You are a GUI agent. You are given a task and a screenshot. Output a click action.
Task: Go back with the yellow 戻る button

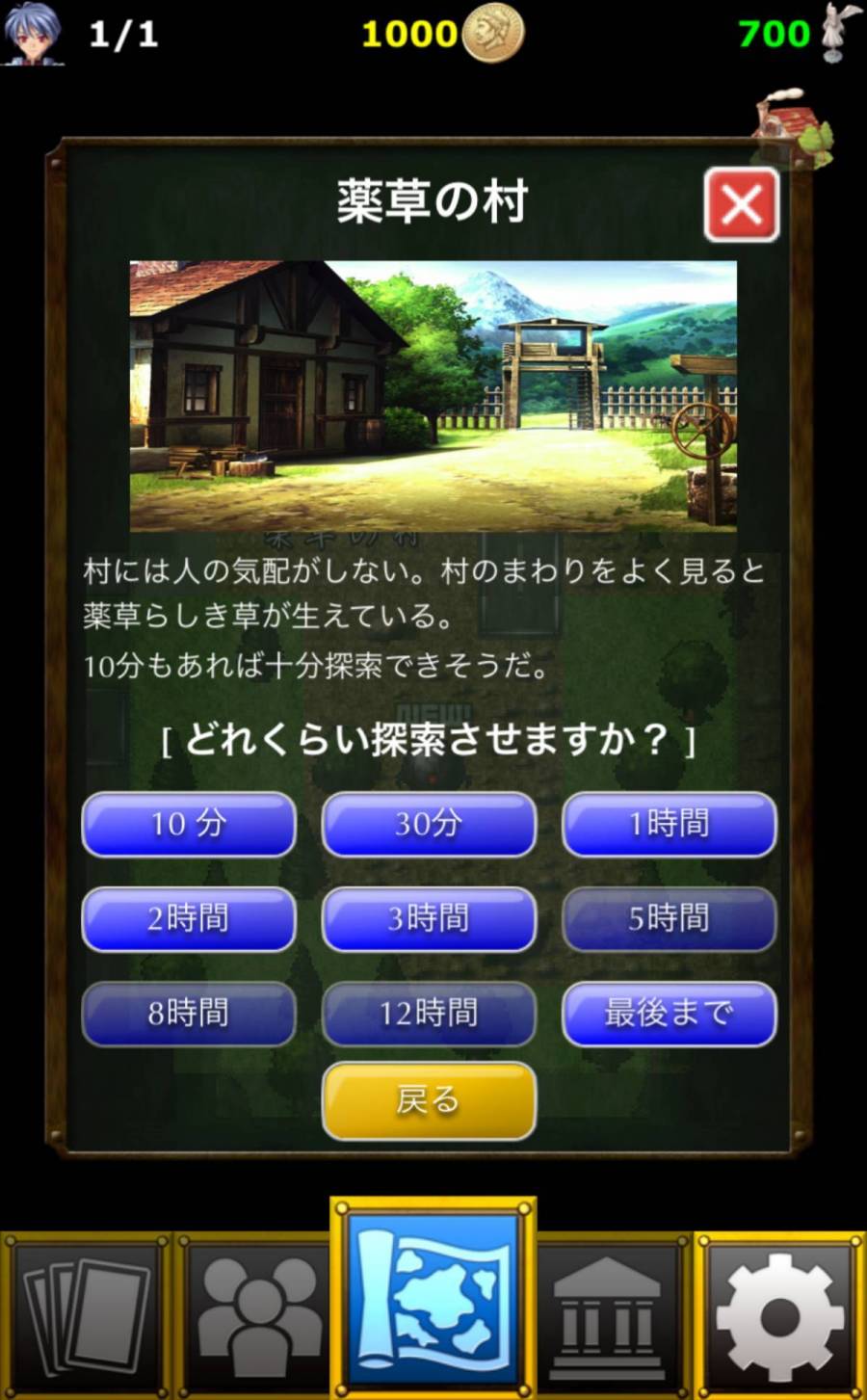click(429, 1100)
